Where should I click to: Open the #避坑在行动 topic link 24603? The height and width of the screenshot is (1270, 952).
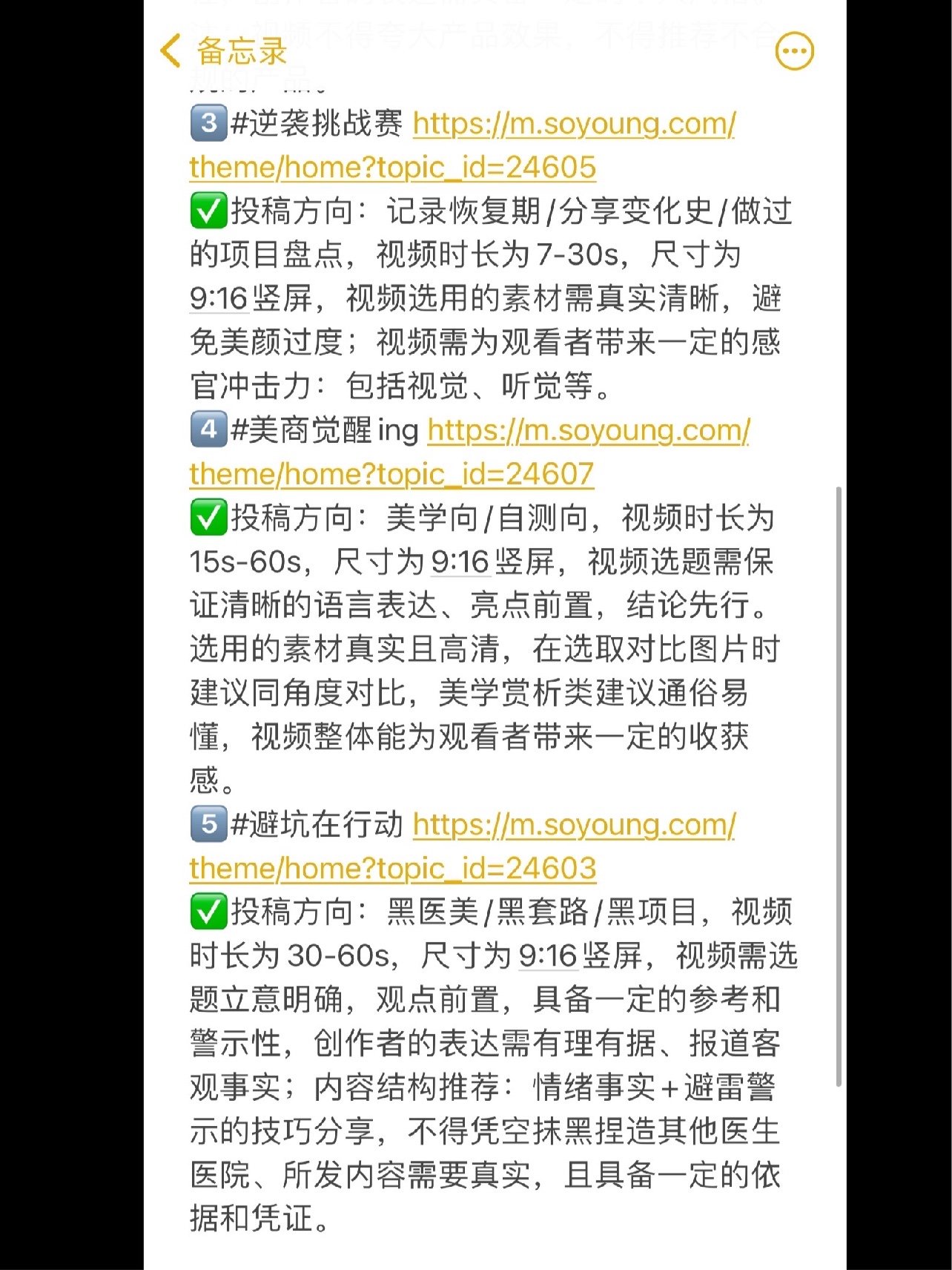pyautogui.click(x=573, y=825)
